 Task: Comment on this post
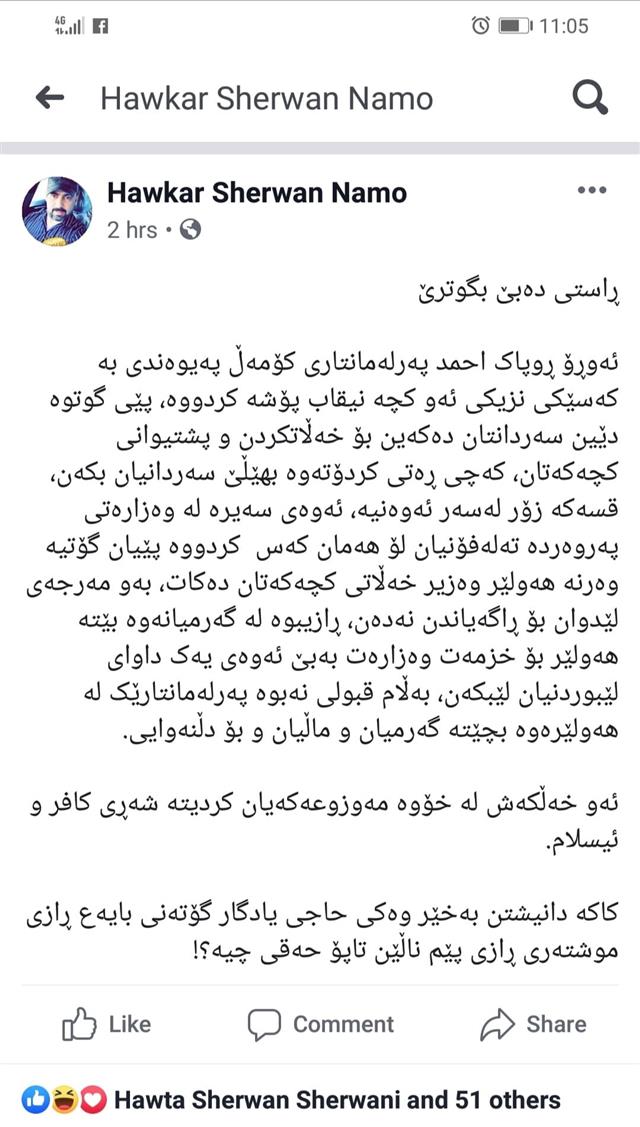point(321,1024)
